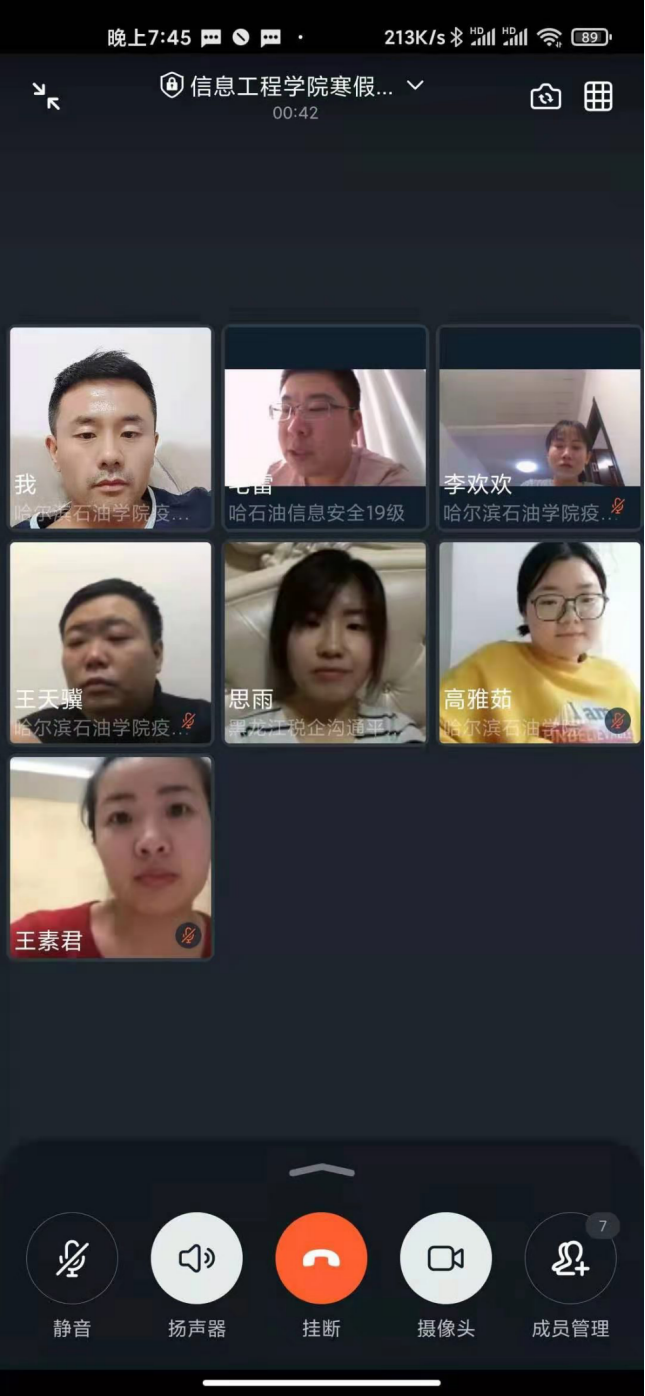This screenshot has width=645, height=1396.
Task: Select the video tile labeled 我
Action: (x=111, y=427)
